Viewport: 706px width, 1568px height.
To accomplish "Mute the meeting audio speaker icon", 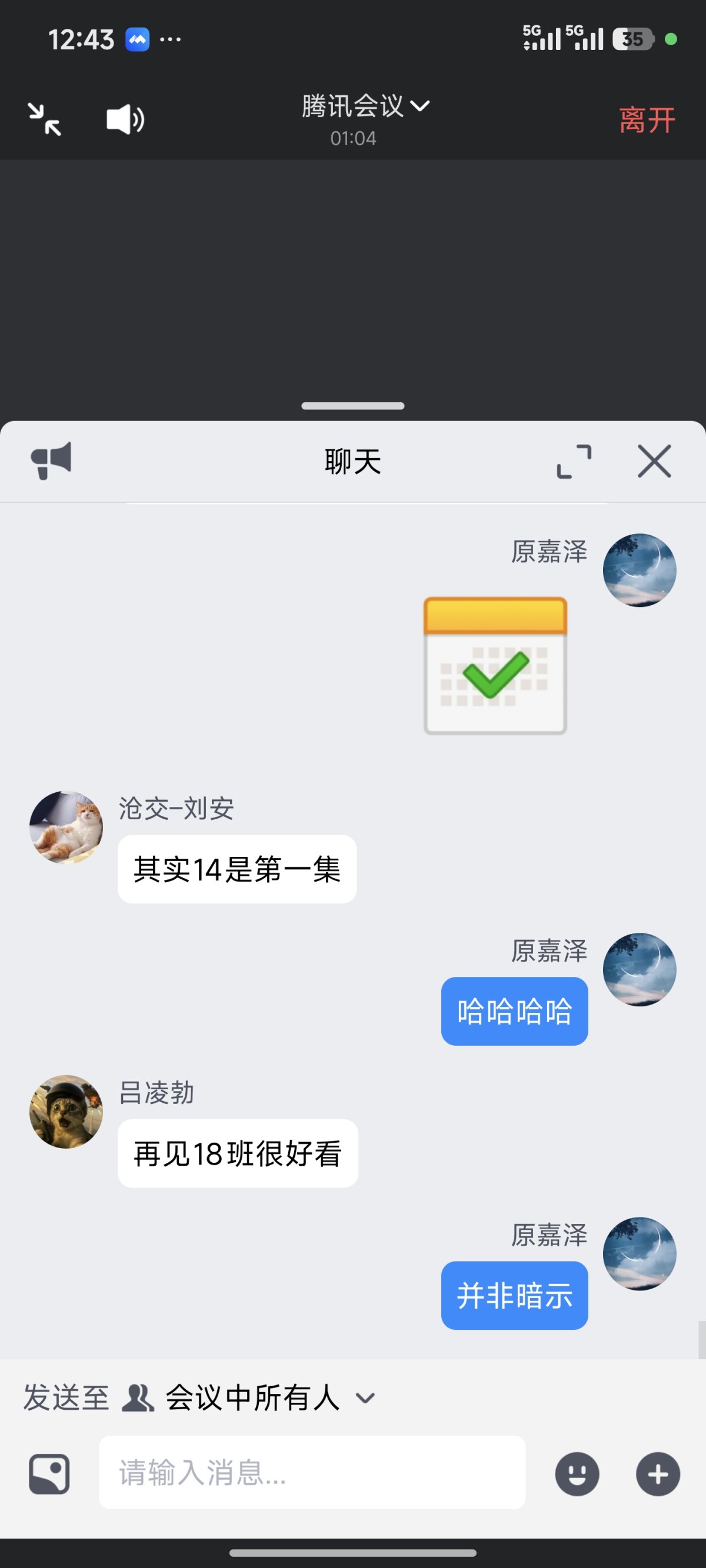I will click(x=124, y=119).
